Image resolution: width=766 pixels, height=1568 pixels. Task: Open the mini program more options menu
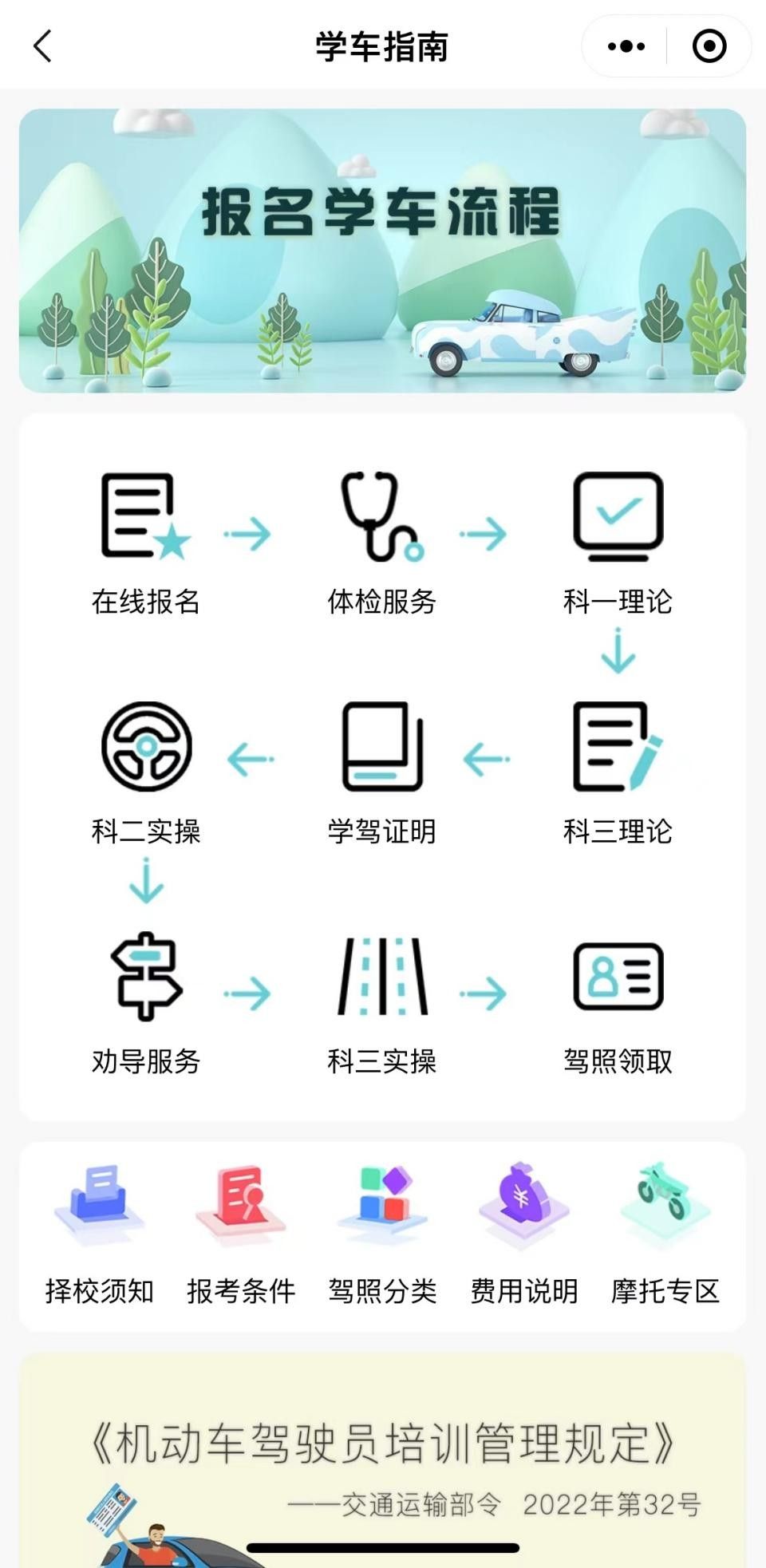[626, 46]
